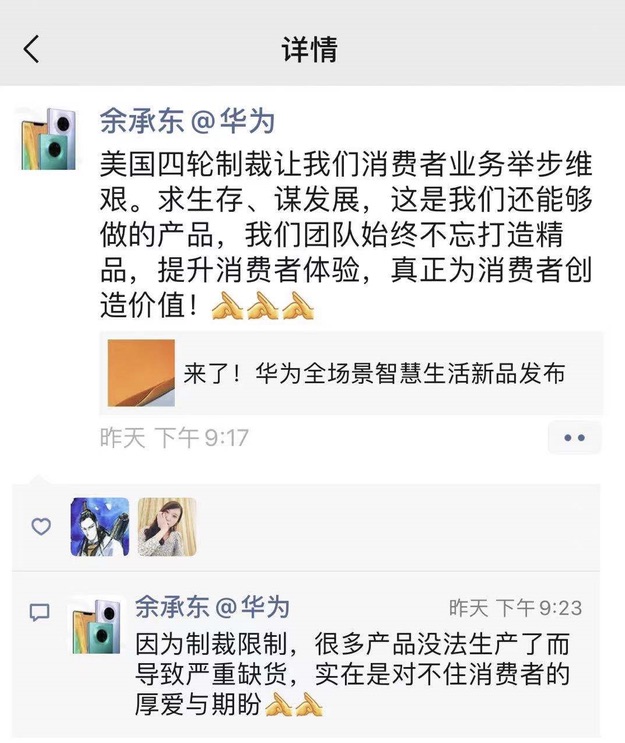Viewport: 625px width, 743px height.
Task: View the anime-character avatar in the likes row
Action: pos(100,526)
